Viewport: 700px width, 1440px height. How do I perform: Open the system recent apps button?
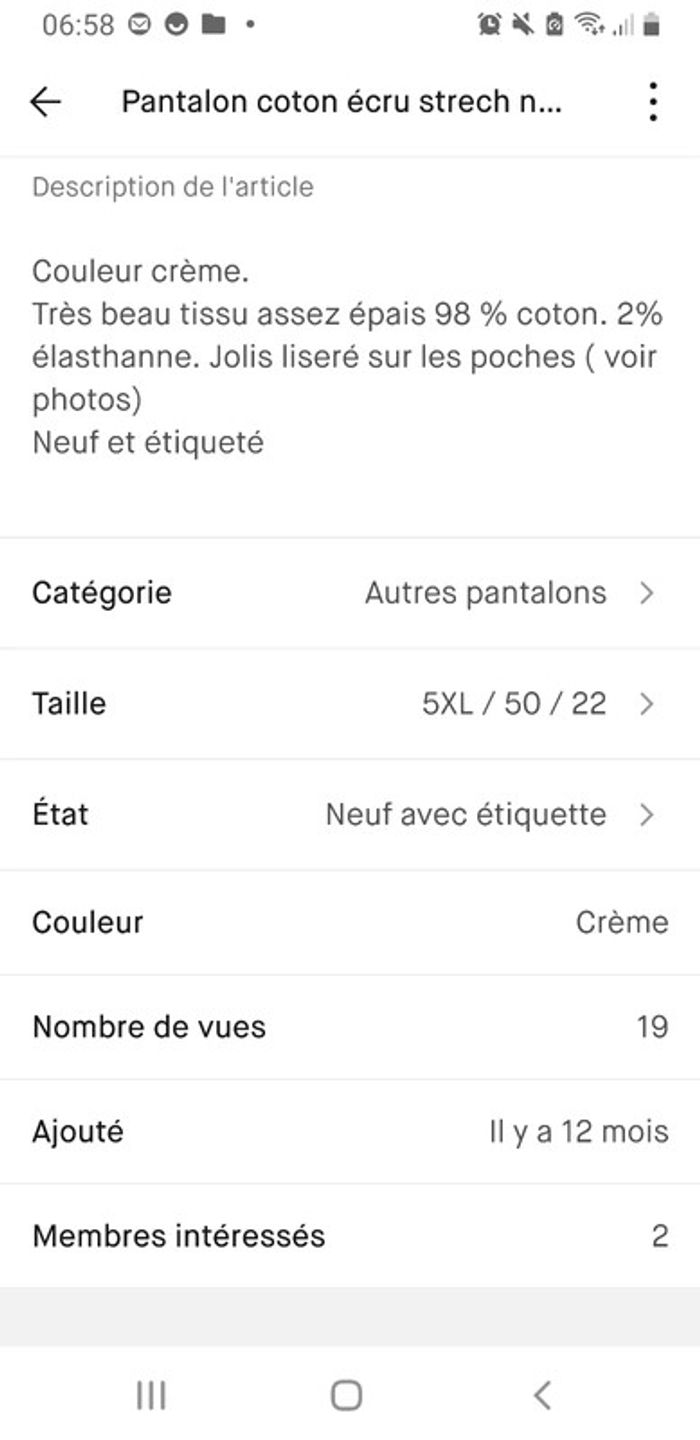[x=151, y=1395]
